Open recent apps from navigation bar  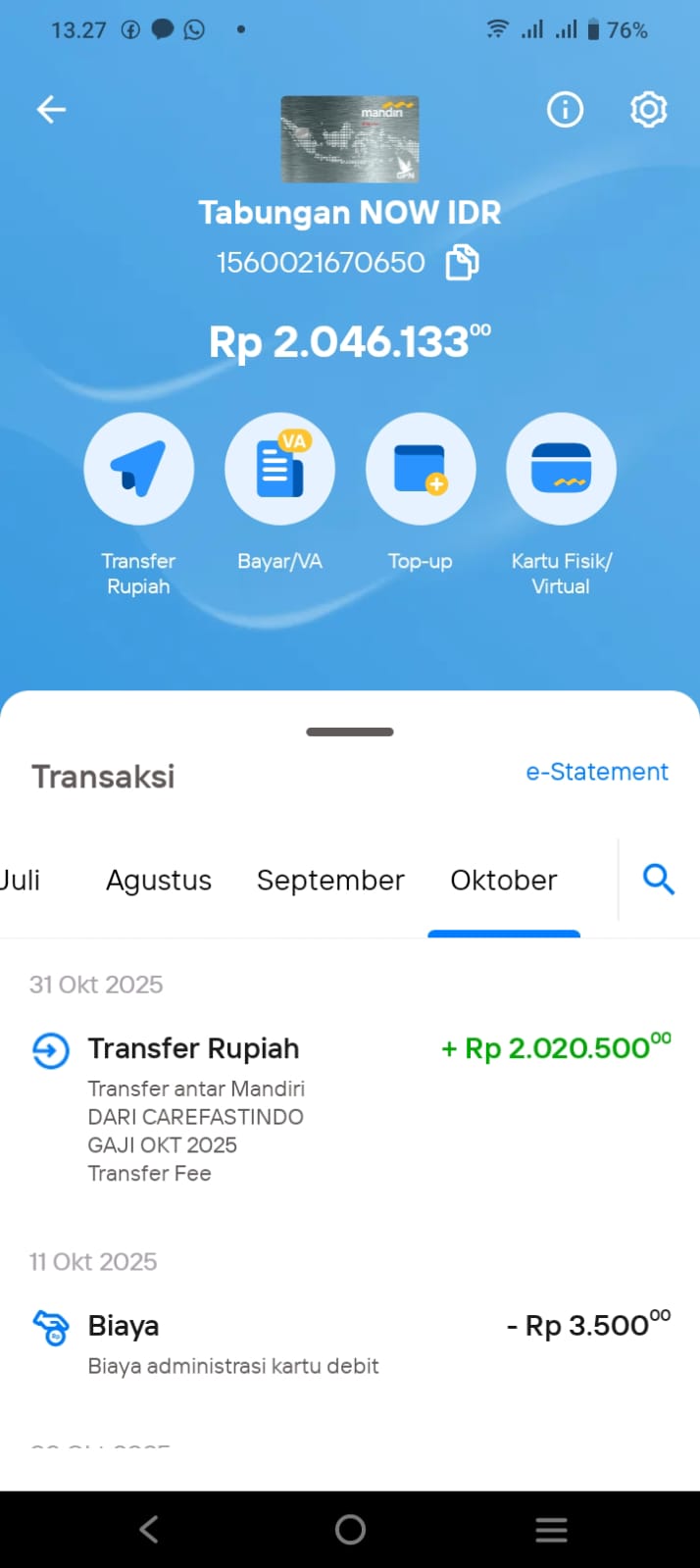[551, 1529]
